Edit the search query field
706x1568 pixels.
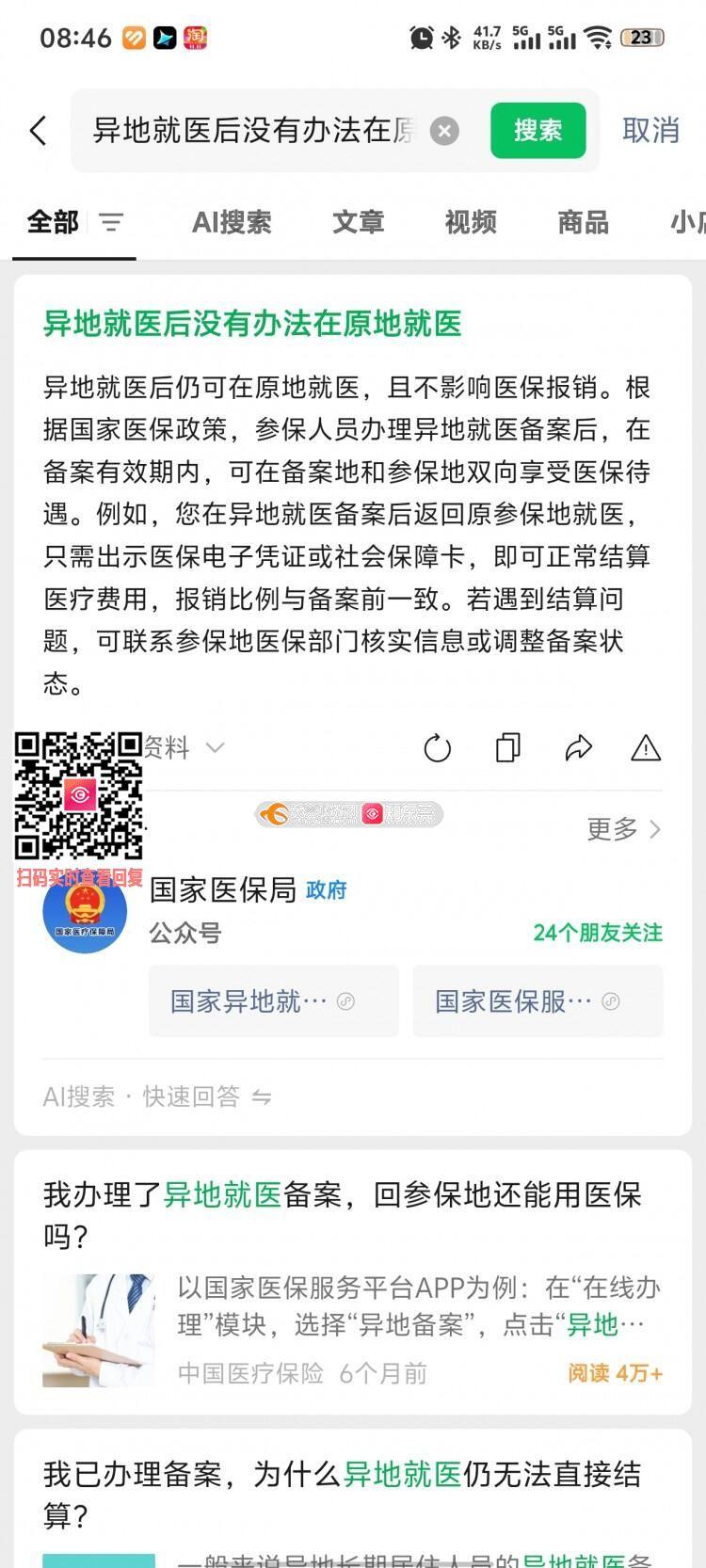pos(254,131)
